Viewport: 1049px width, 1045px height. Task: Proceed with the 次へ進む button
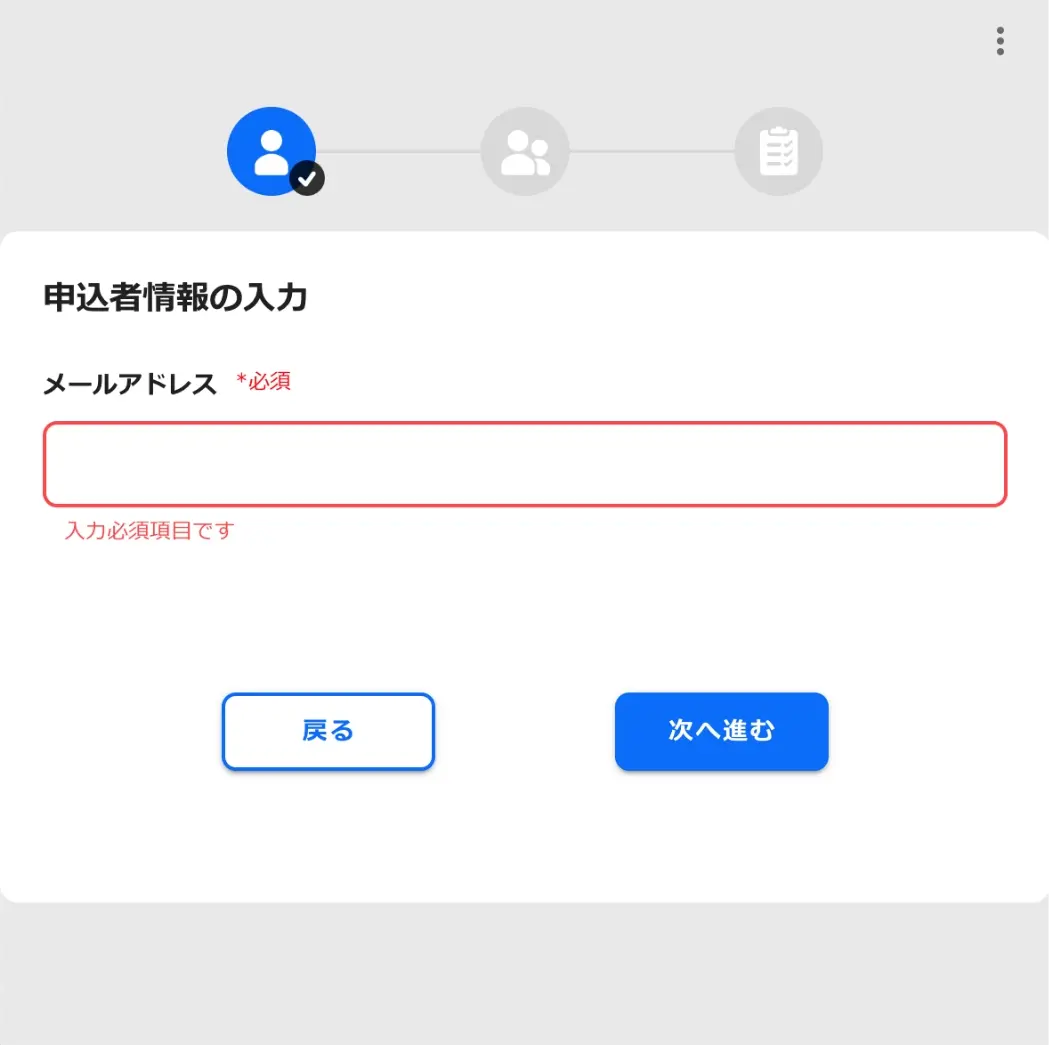[721, 731]
